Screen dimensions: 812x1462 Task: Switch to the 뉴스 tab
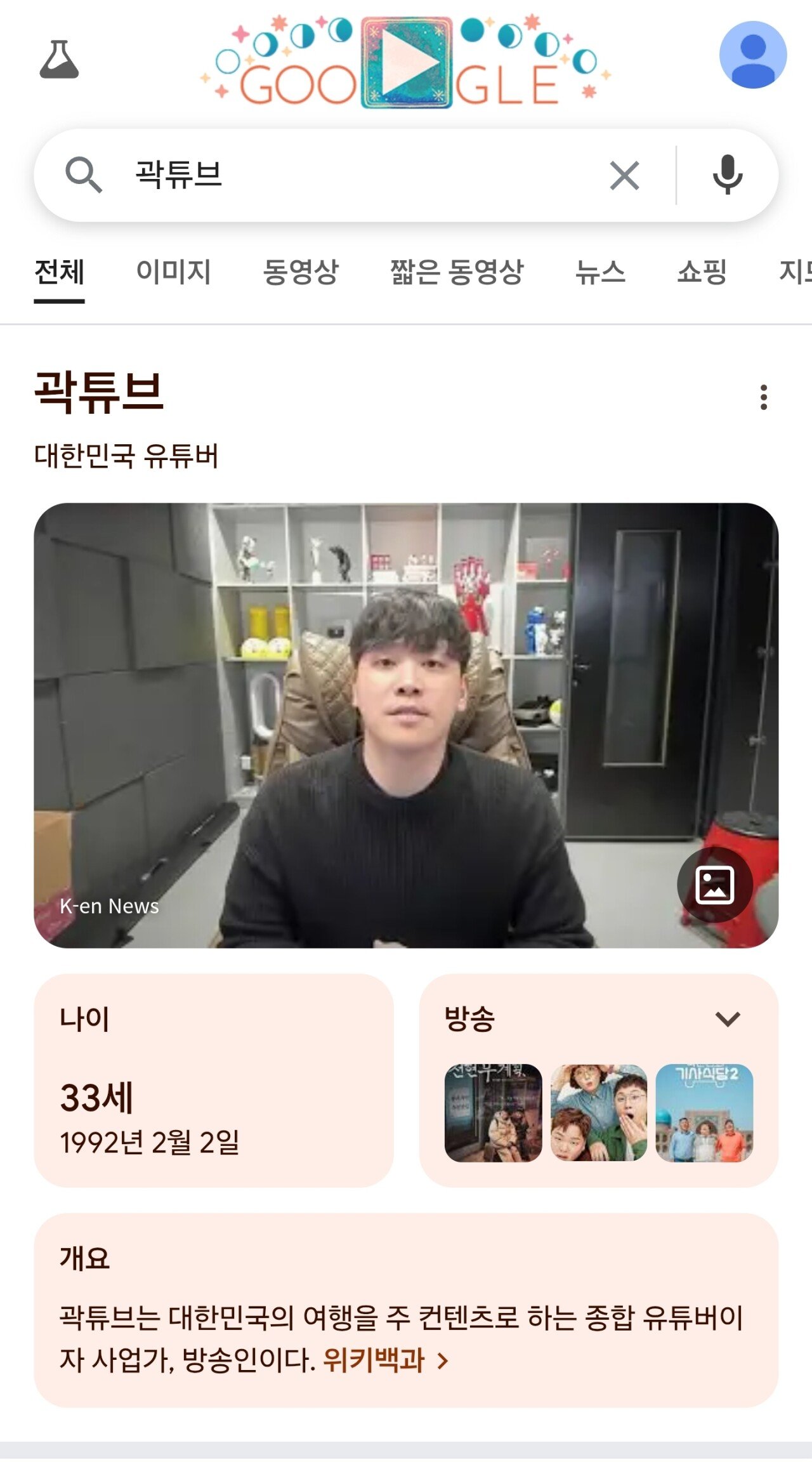(x=600, y=272)
